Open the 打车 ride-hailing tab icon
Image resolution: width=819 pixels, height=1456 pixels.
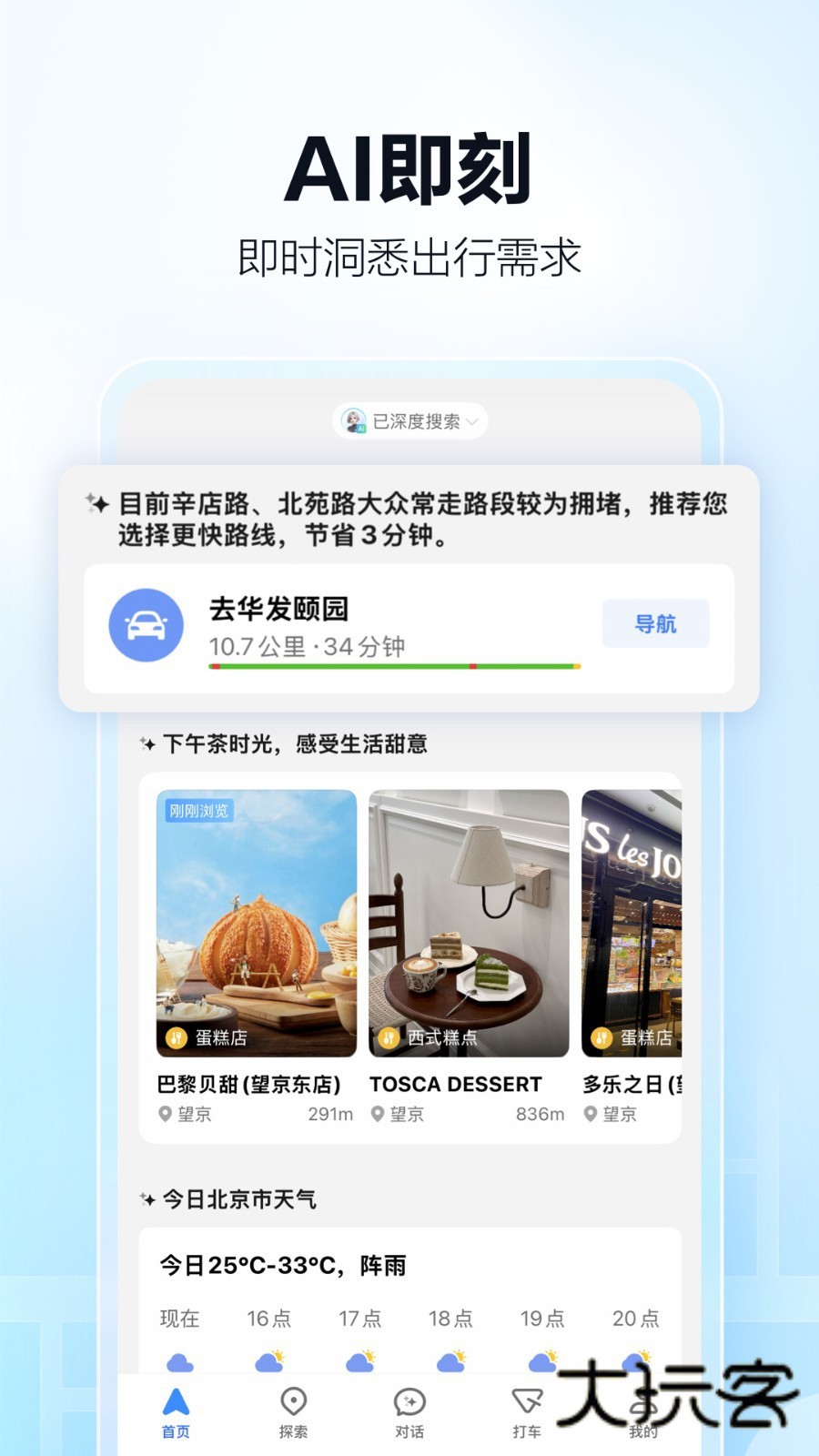526,1401
